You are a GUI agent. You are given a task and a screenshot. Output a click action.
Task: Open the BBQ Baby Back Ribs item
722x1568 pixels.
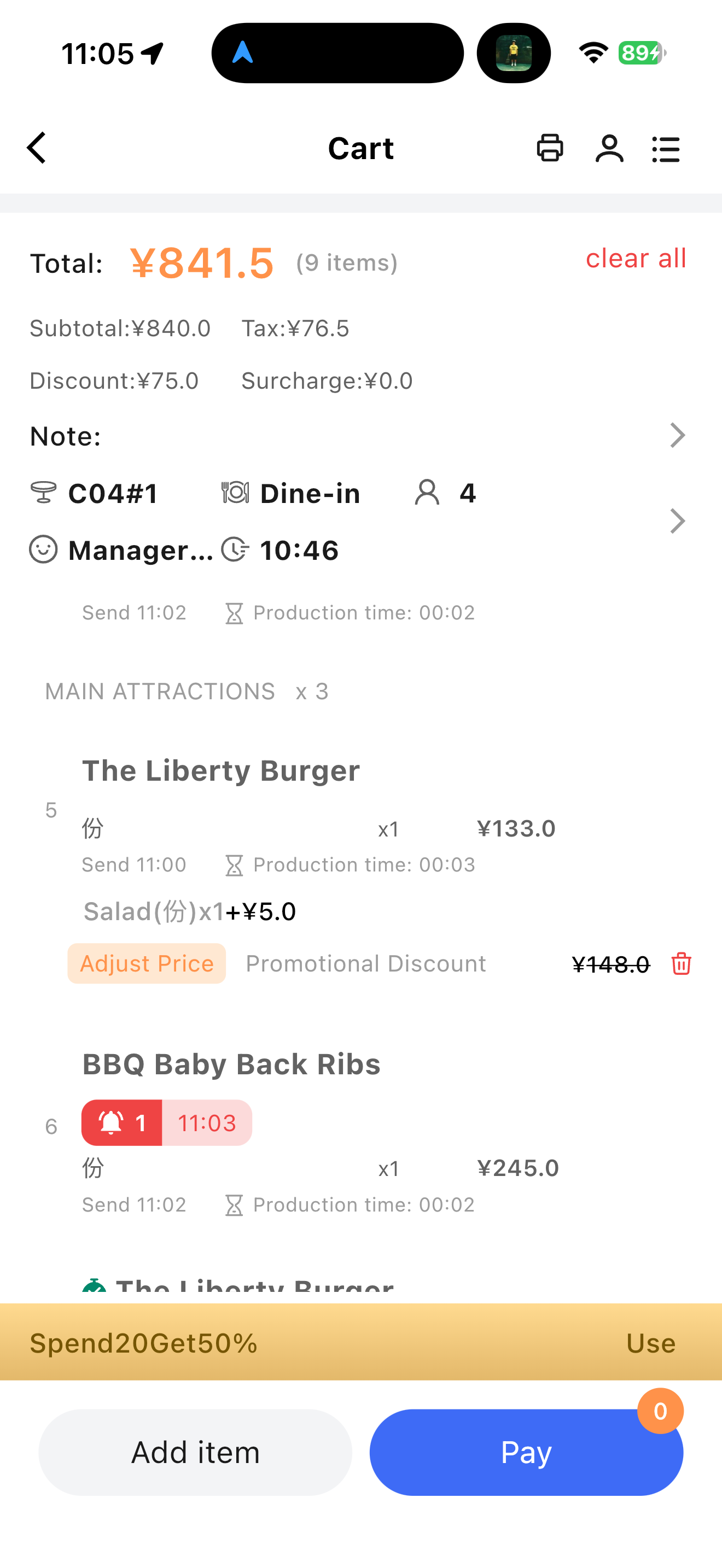tap(231, 1064)
